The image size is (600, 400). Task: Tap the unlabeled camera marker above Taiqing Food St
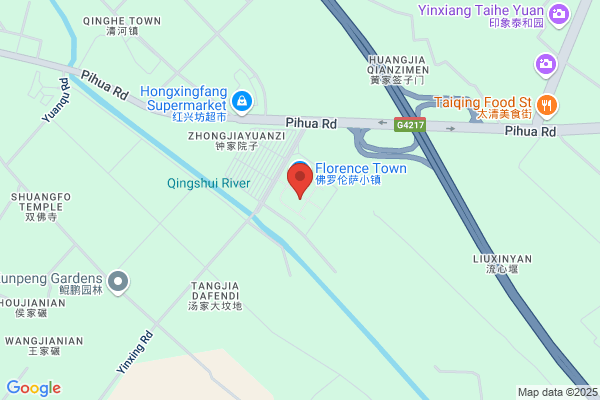click(546, 65)
